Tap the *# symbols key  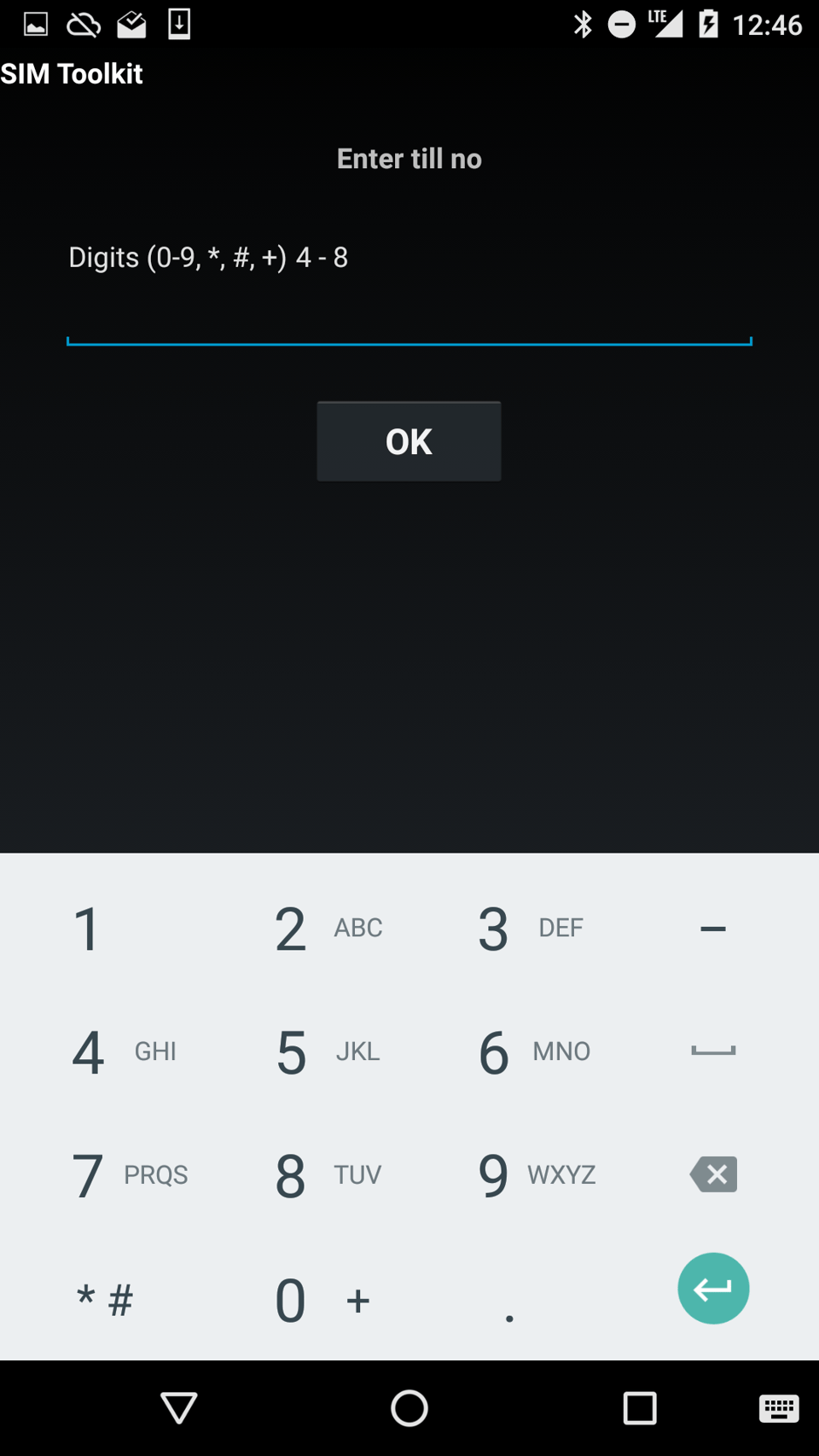(106, 1297)
